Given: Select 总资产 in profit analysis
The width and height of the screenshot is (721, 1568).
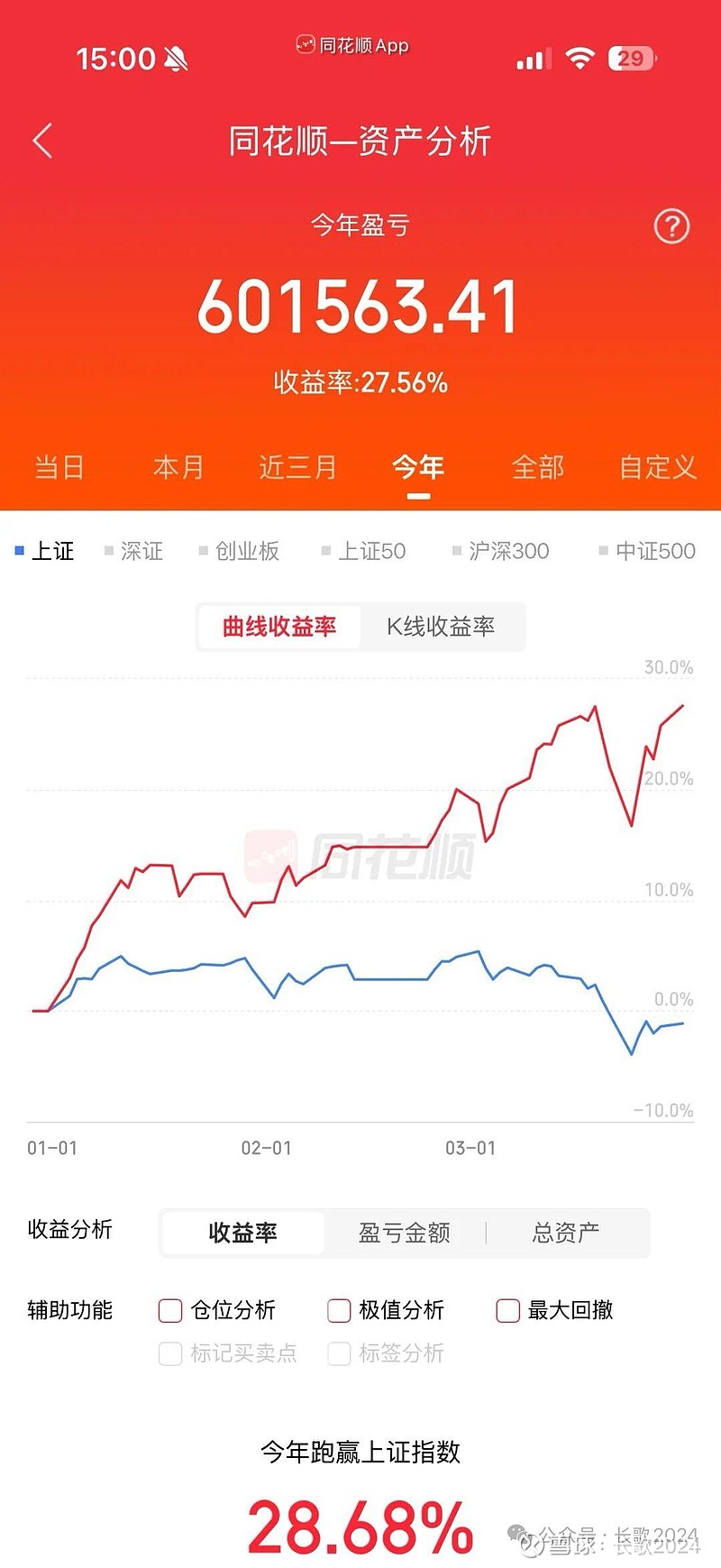Looking at the screenshot, I should tap(567, 1233).
